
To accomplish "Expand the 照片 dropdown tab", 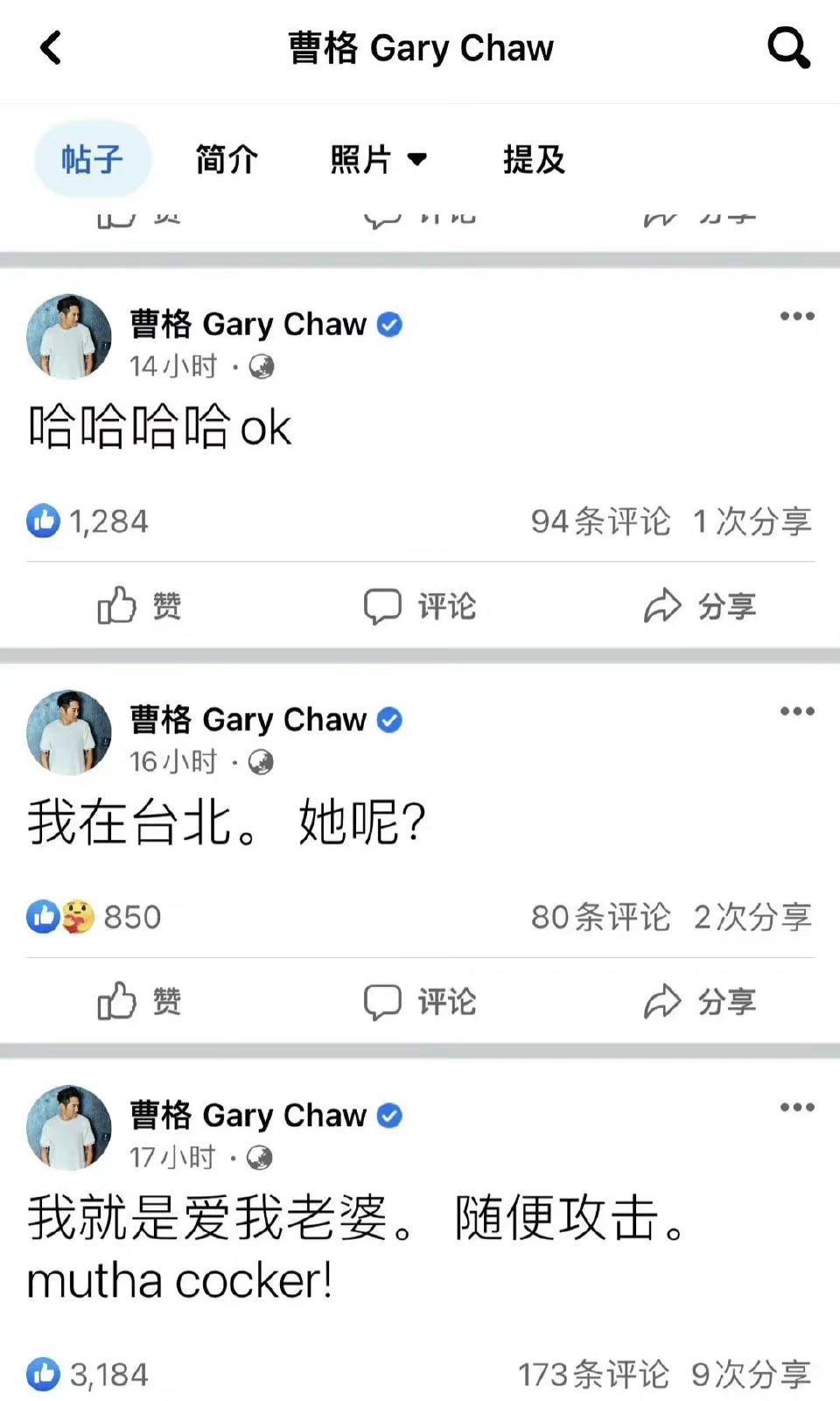I will [x=378, y=160].
